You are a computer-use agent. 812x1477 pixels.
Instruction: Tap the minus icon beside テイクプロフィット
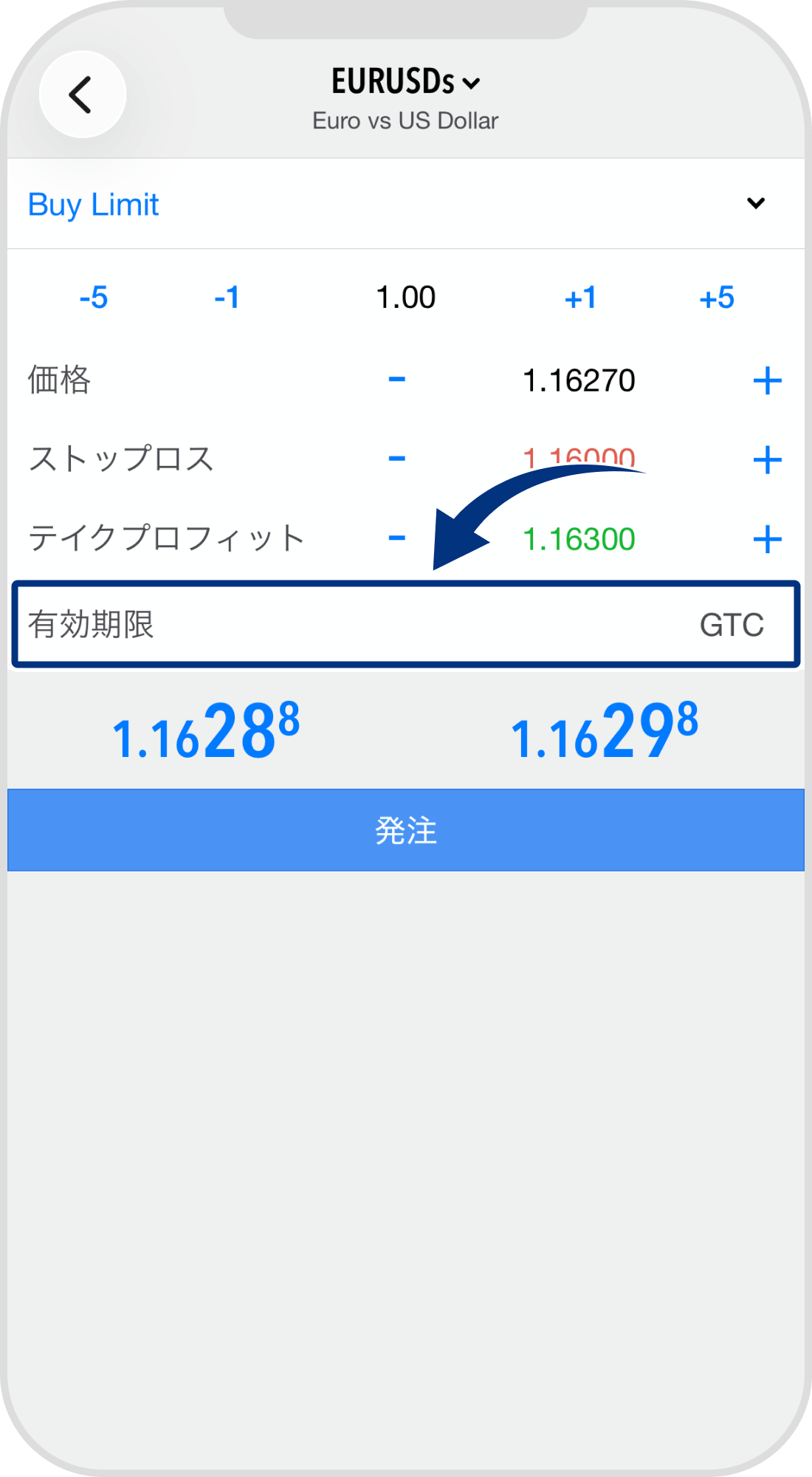click(396, 538)
